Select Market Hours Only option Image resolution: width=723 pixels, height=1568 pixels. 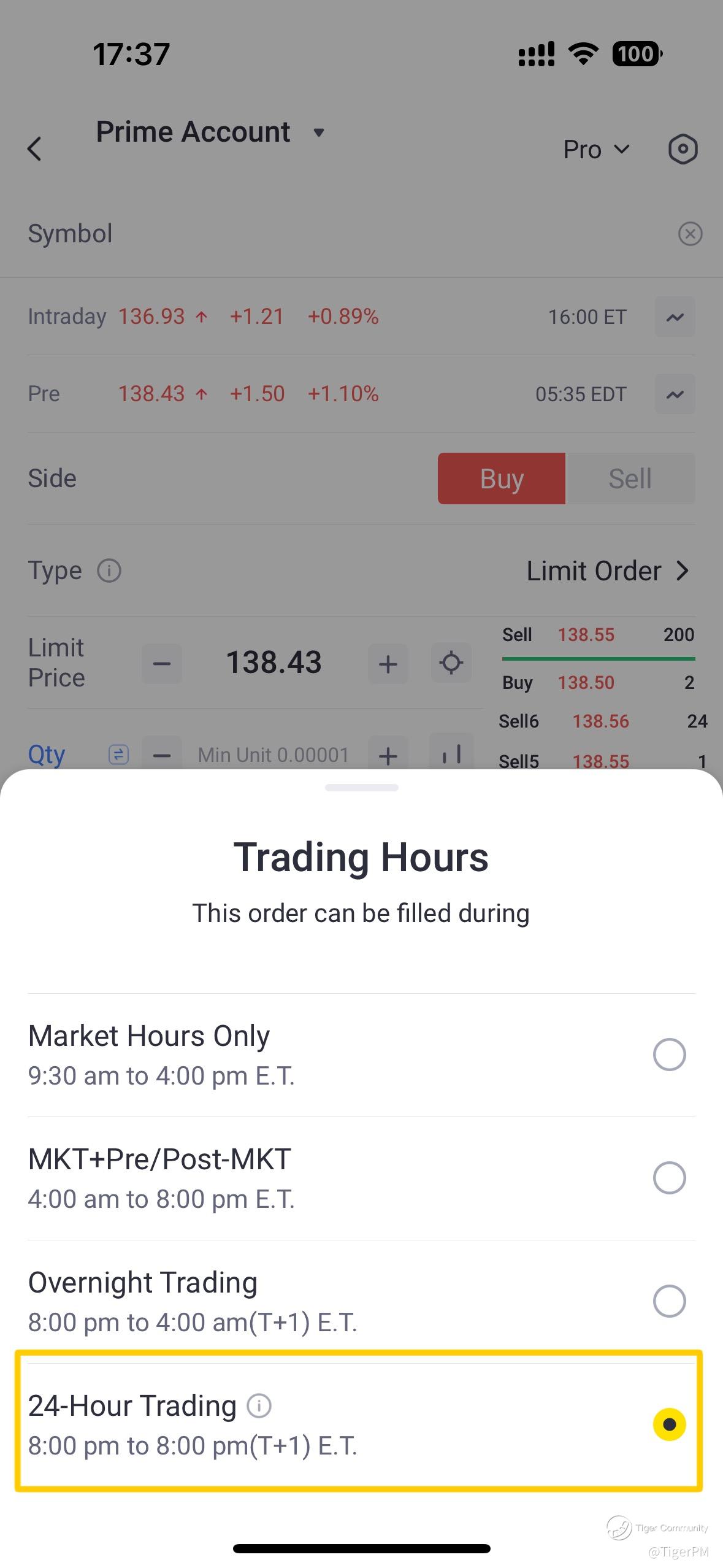361,1055
